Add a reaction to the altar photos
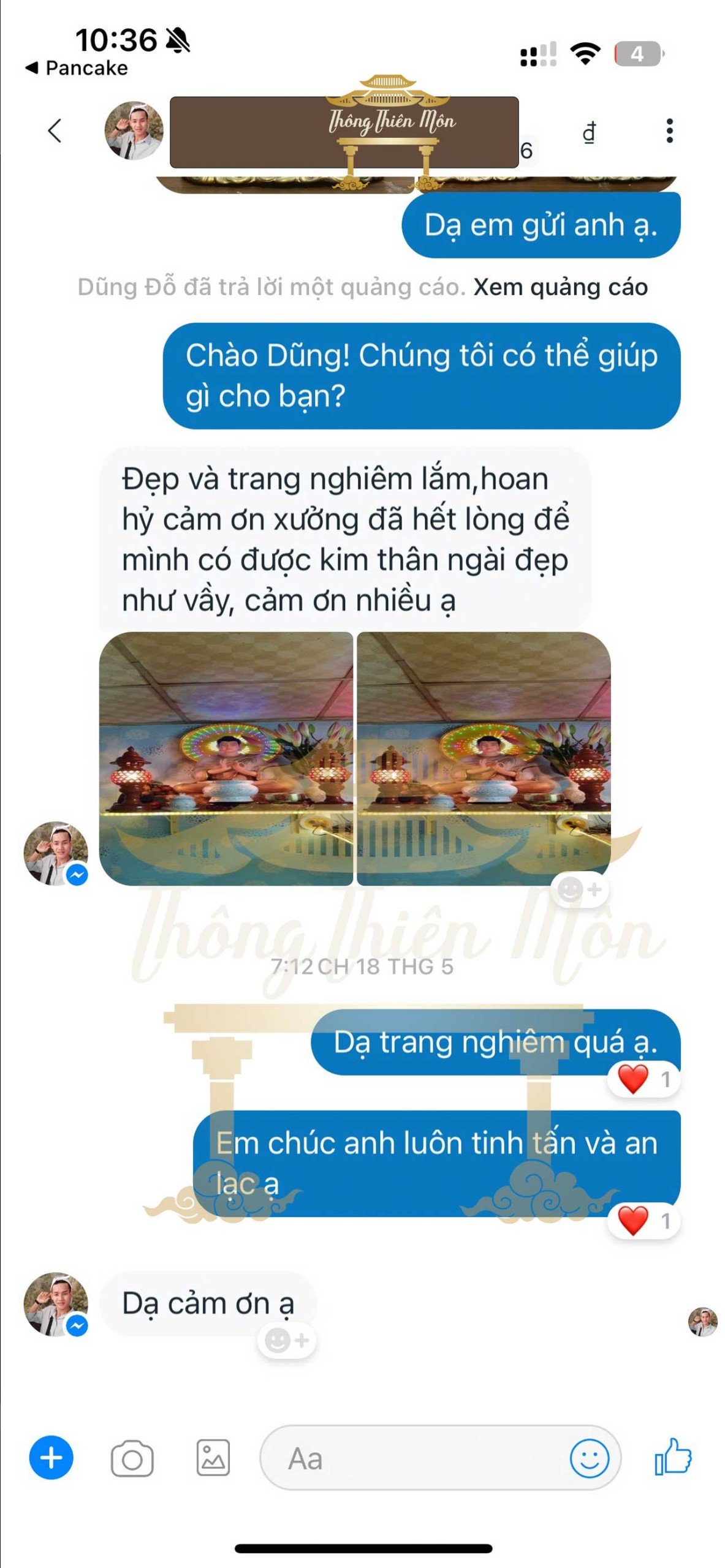 pos(579,889)
